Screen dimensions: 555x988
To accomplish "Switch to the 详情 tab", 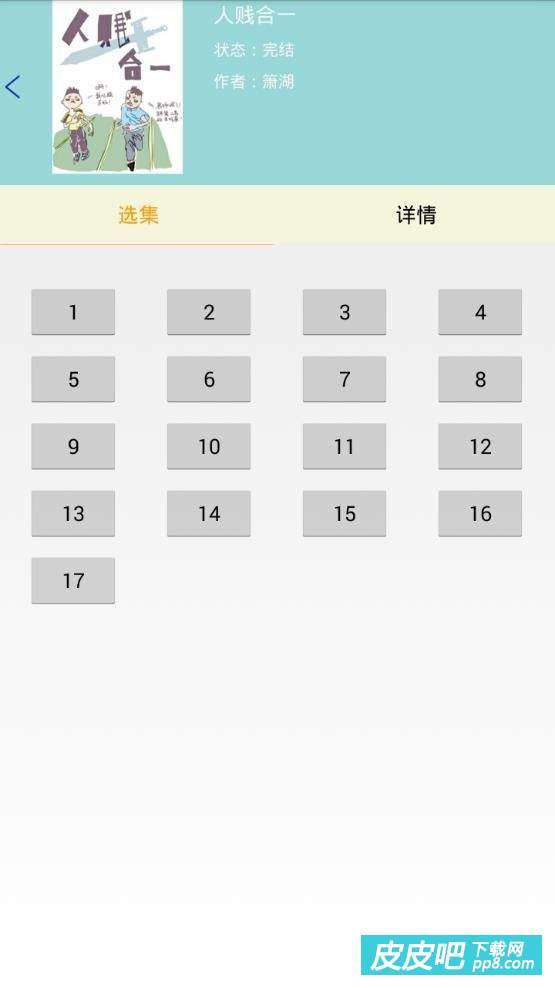I will [x=416, y=215].
